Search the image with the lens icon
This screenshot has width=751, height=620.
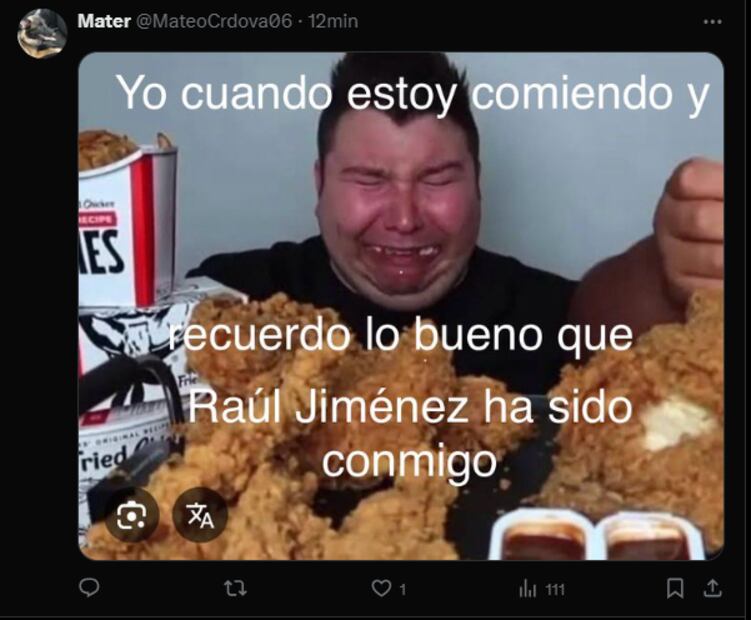click(131, 515)
